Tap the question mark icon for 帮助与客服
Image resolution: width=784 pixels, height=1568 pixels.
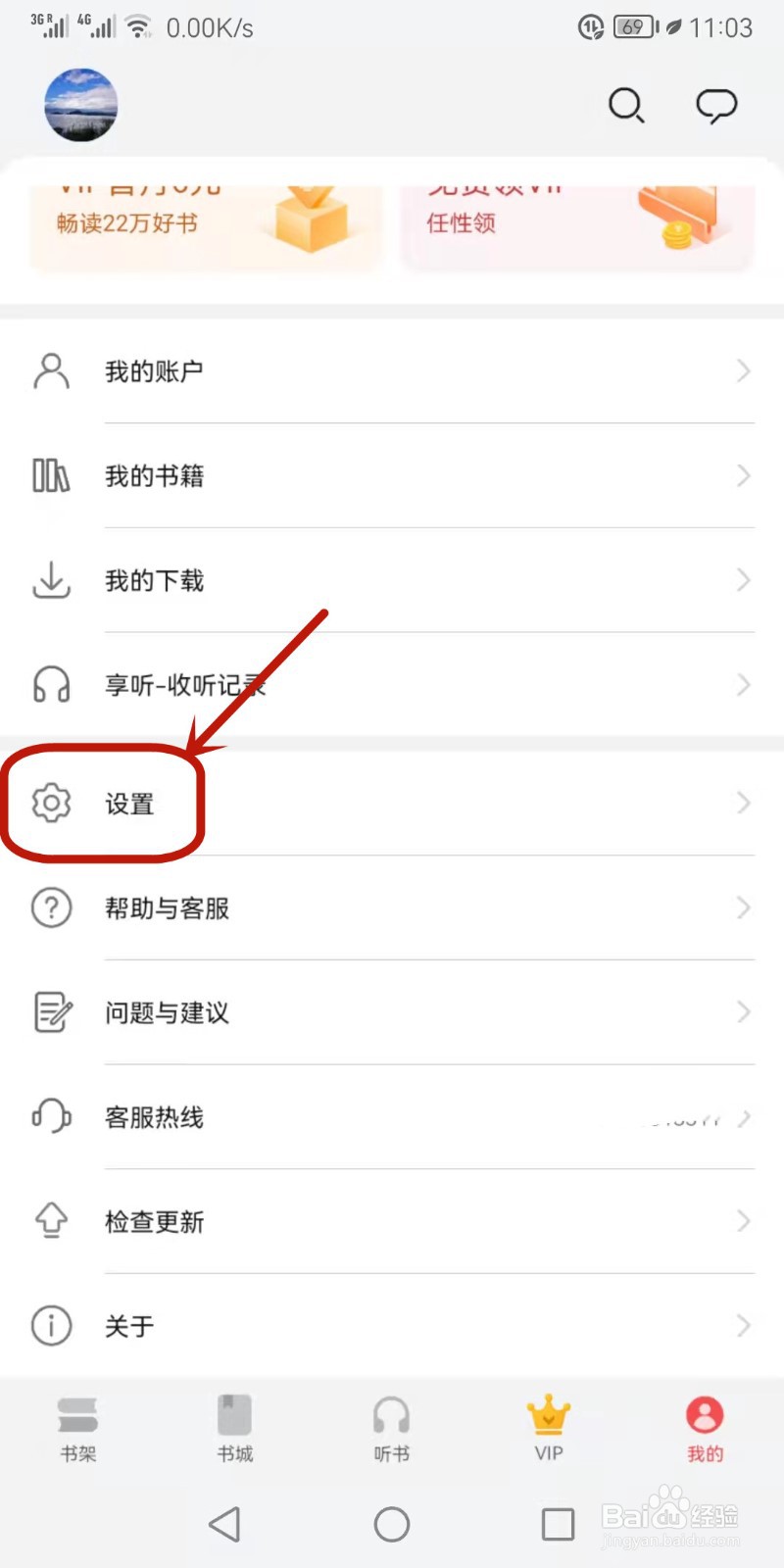pyautogui.click(x=50, y=908)
